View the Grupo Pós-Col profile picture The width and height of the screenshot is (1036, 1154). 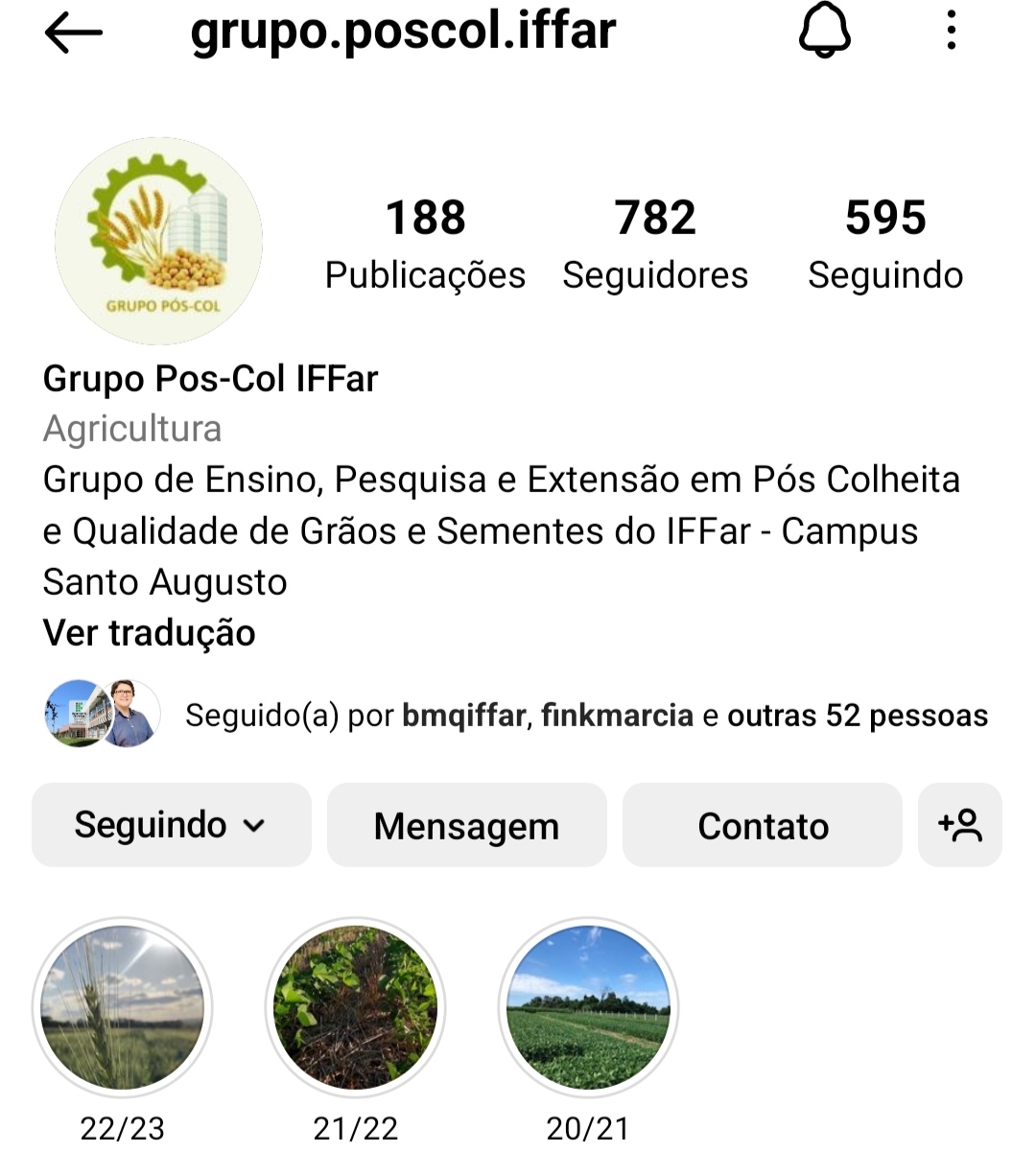coord(158,241)
